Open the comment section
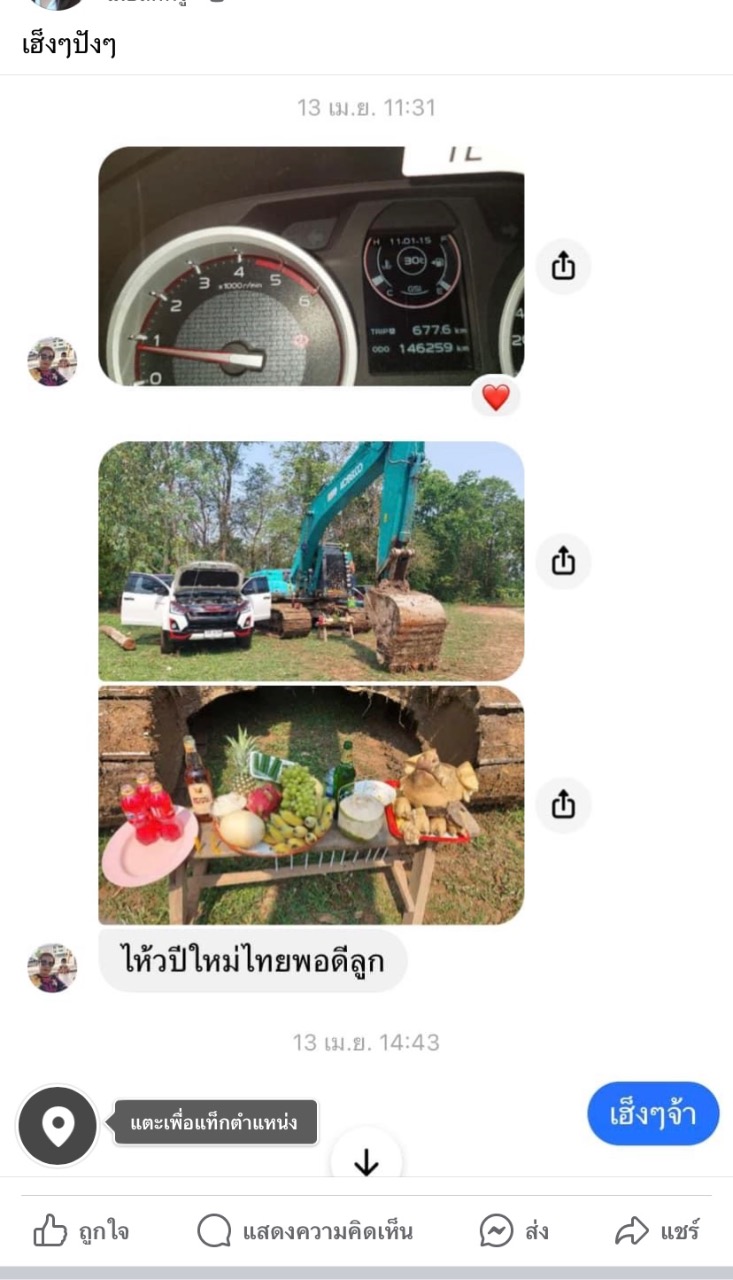The height and width of the screenshot is (1280, 733). [305, 1231]
